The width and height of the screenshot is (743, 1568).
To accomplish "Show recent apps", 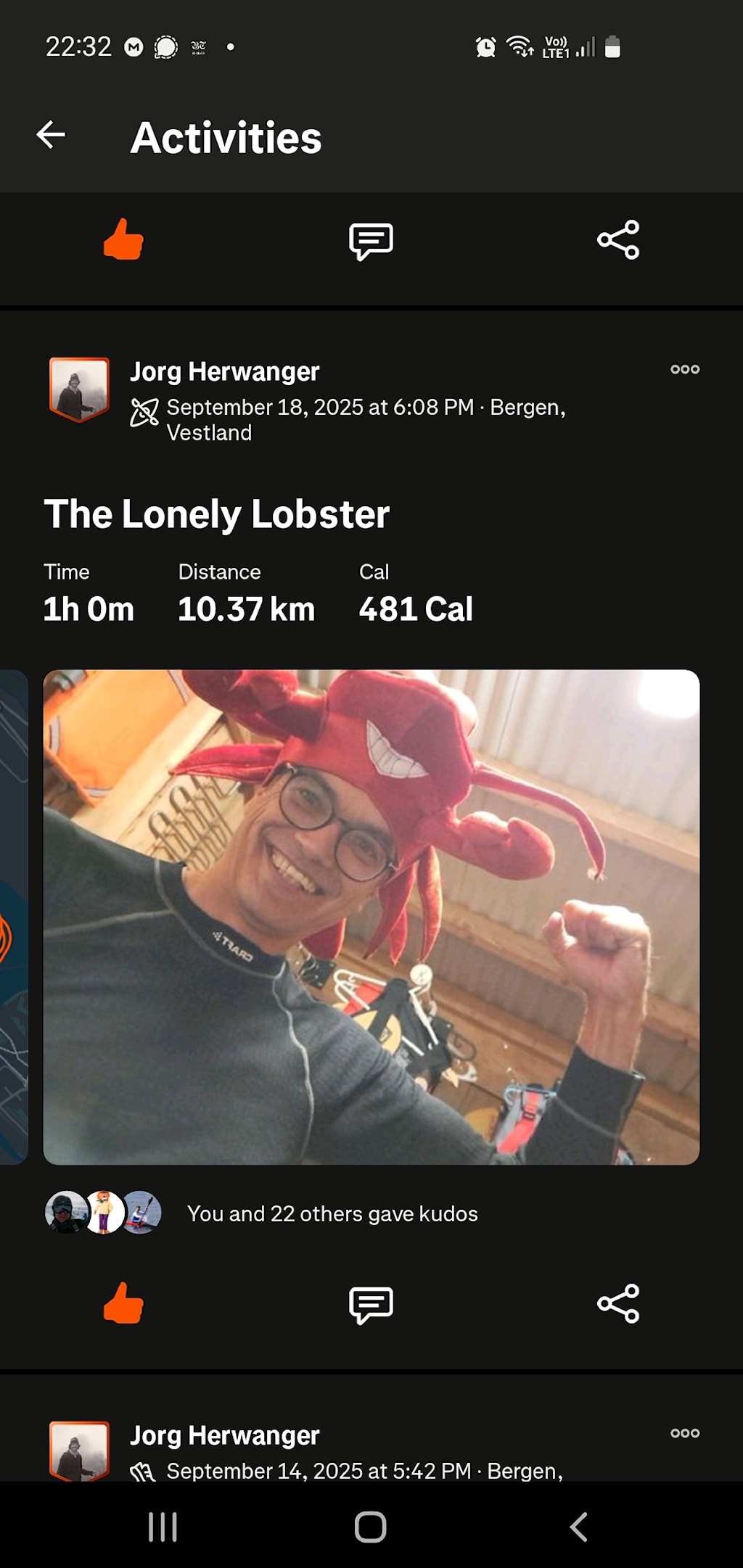I will [163, 1527].
